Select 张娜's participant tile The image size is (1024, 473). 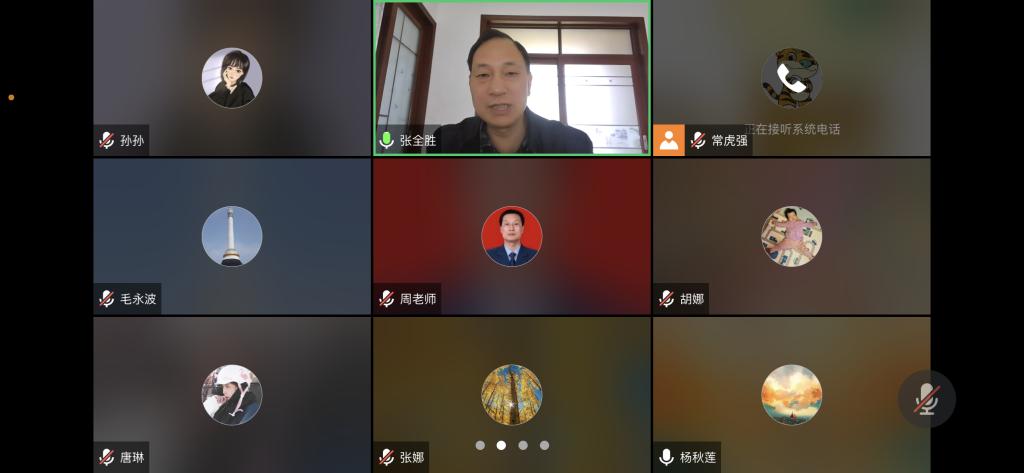point(512,394)
